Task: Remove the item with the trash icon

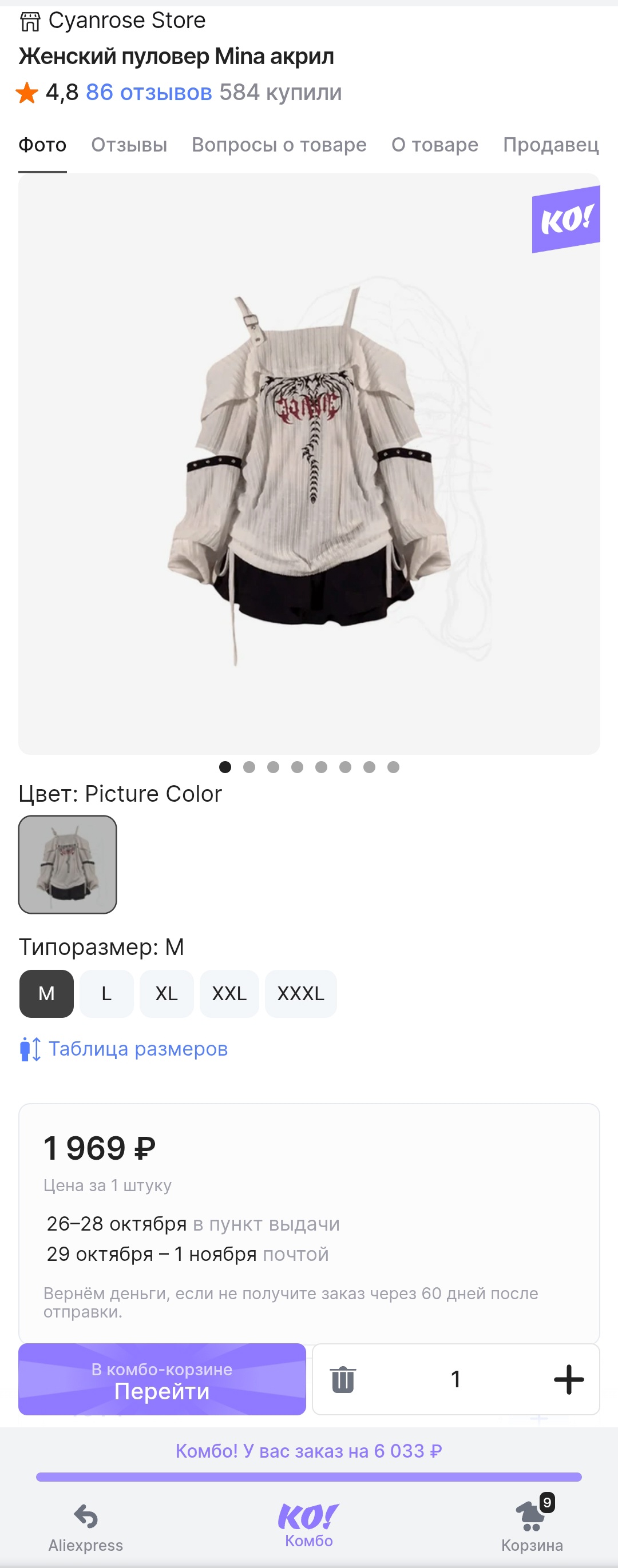Action: (343, 1379)
